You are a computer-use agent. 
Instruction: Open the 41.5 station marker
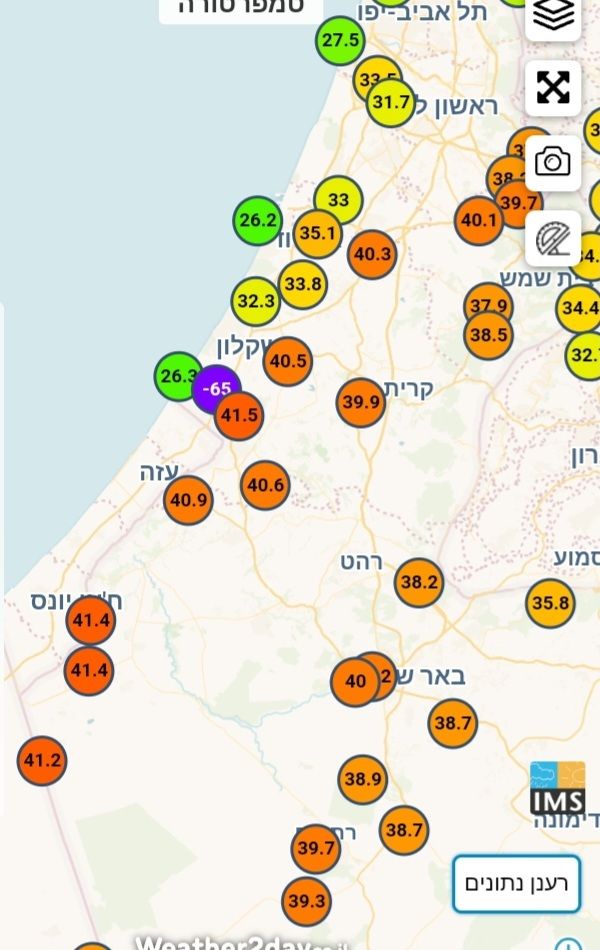click(239, 415)
